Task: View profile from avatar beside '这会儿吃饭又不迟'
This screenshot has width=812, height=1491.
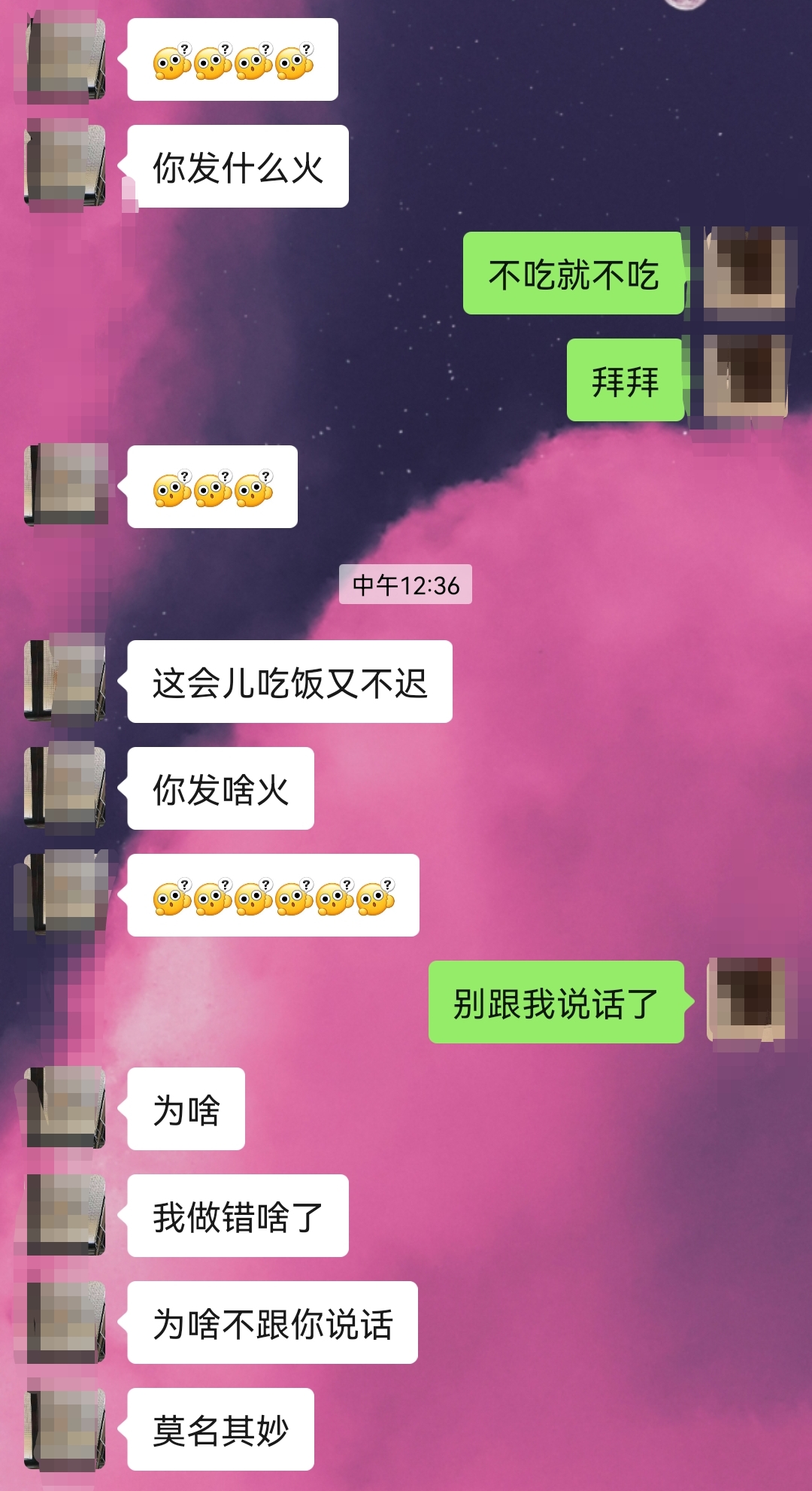Action: pos(65,682)
